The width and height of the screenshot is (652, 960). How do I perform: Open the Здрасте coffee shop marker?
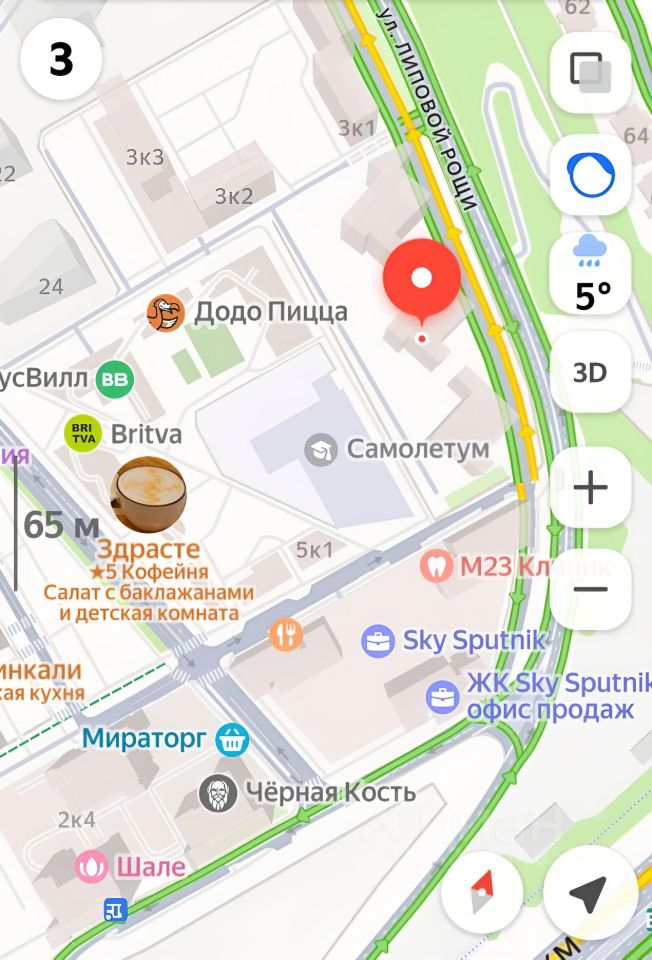pyautogui.click(x=148, y=495)
